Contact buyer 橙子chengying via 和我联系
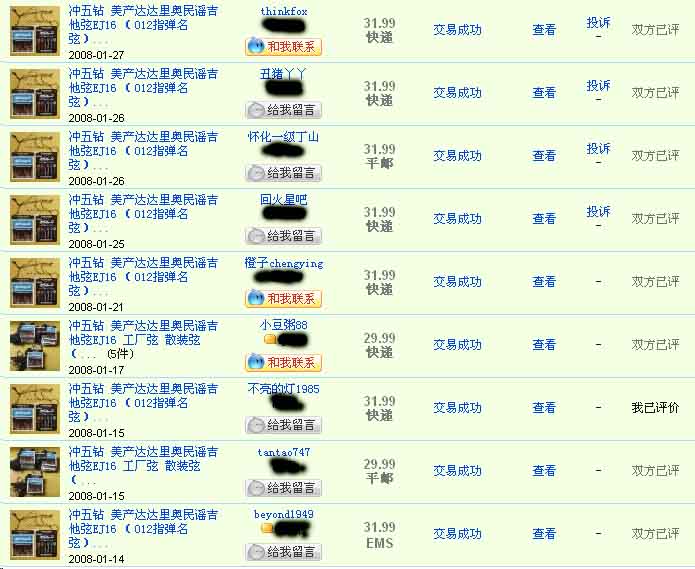Screen dimensions: 695x569 [x=283, y=299]
